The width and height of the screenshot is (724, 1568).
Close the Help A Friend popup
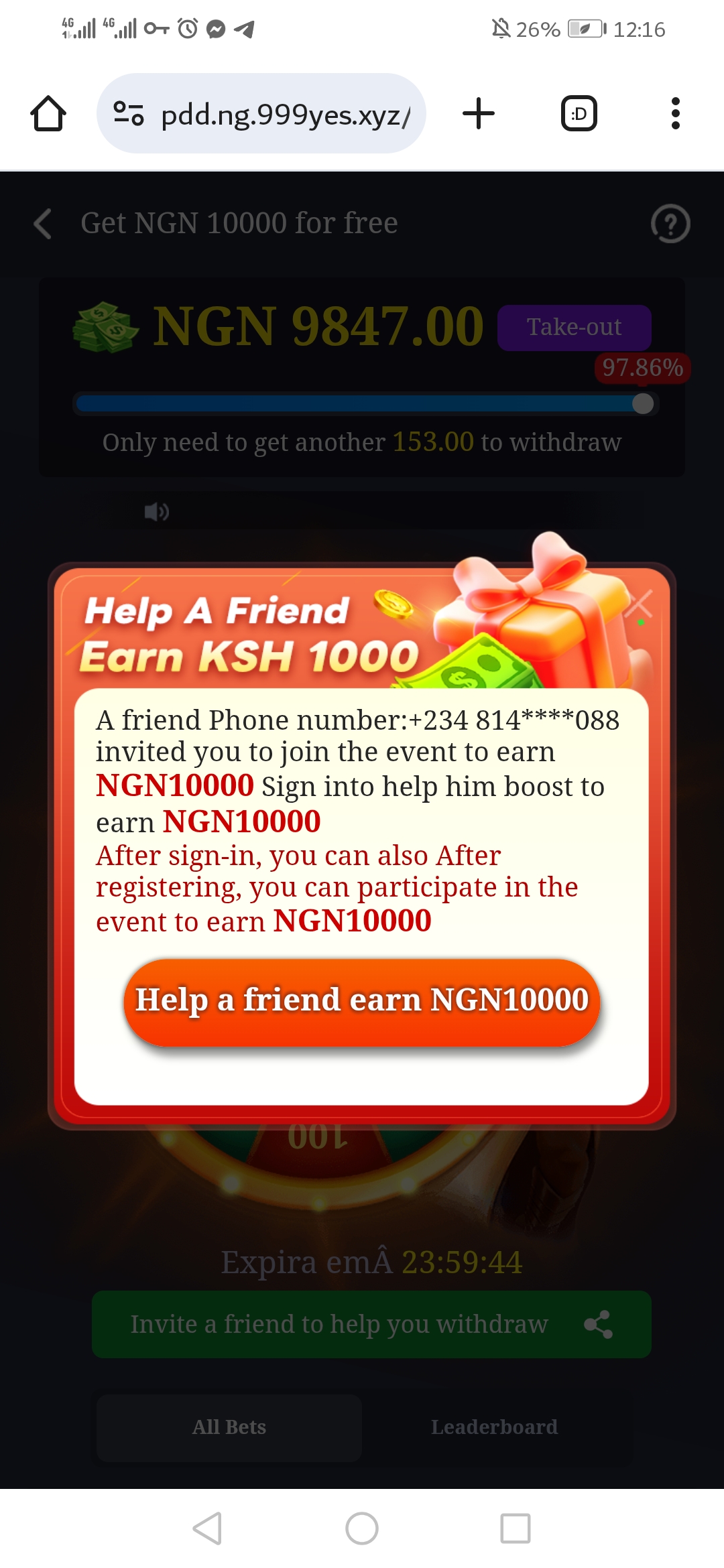[638, 604]
